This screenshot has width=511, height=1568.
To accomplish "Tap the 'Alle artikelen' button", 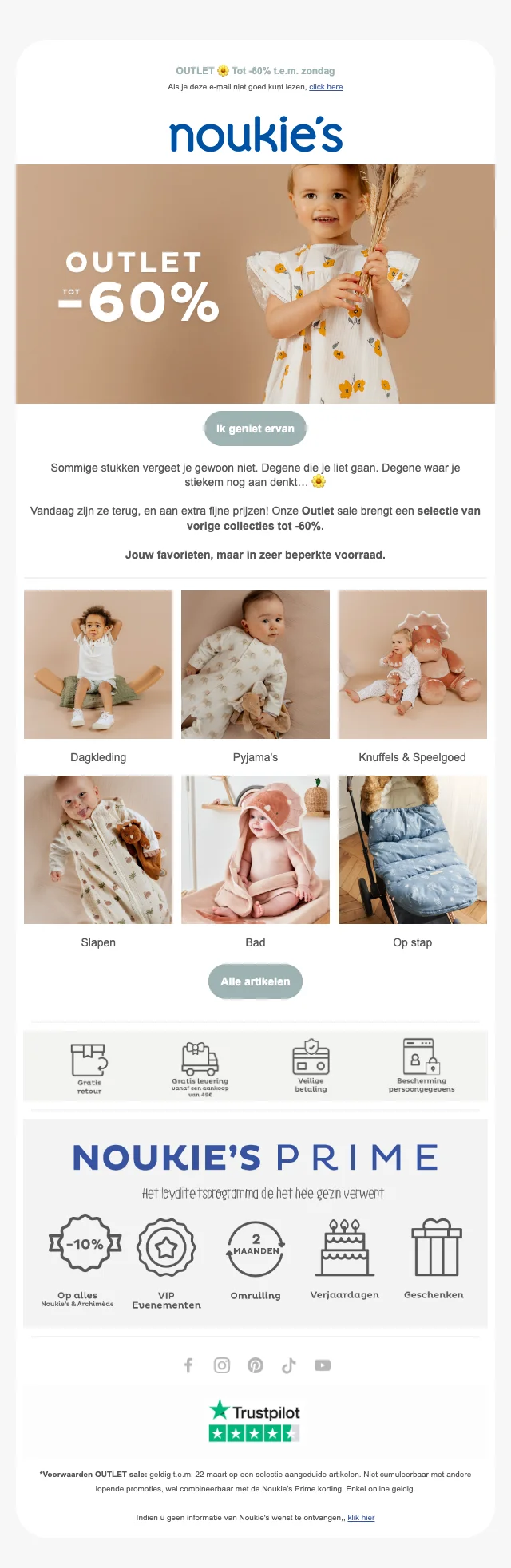I will 255,981.
